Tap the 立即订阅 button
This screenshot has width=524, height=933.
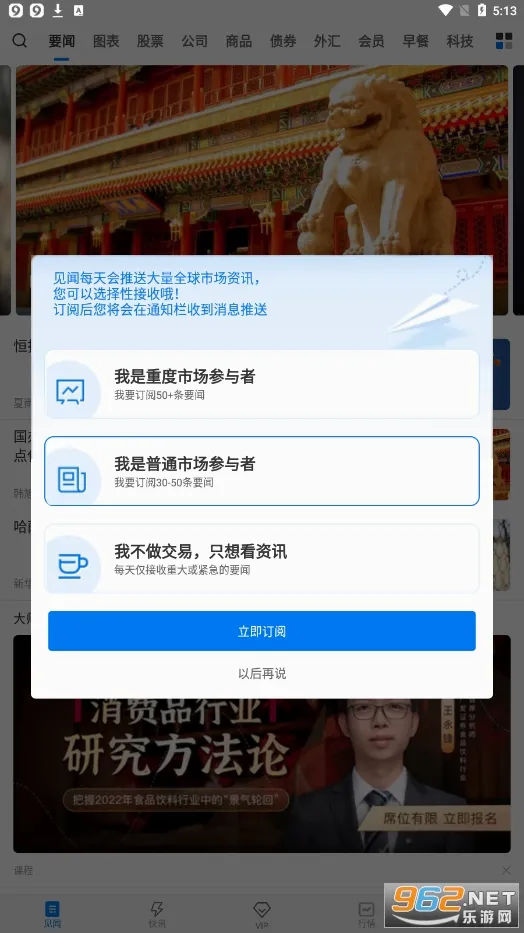(262, 631)
